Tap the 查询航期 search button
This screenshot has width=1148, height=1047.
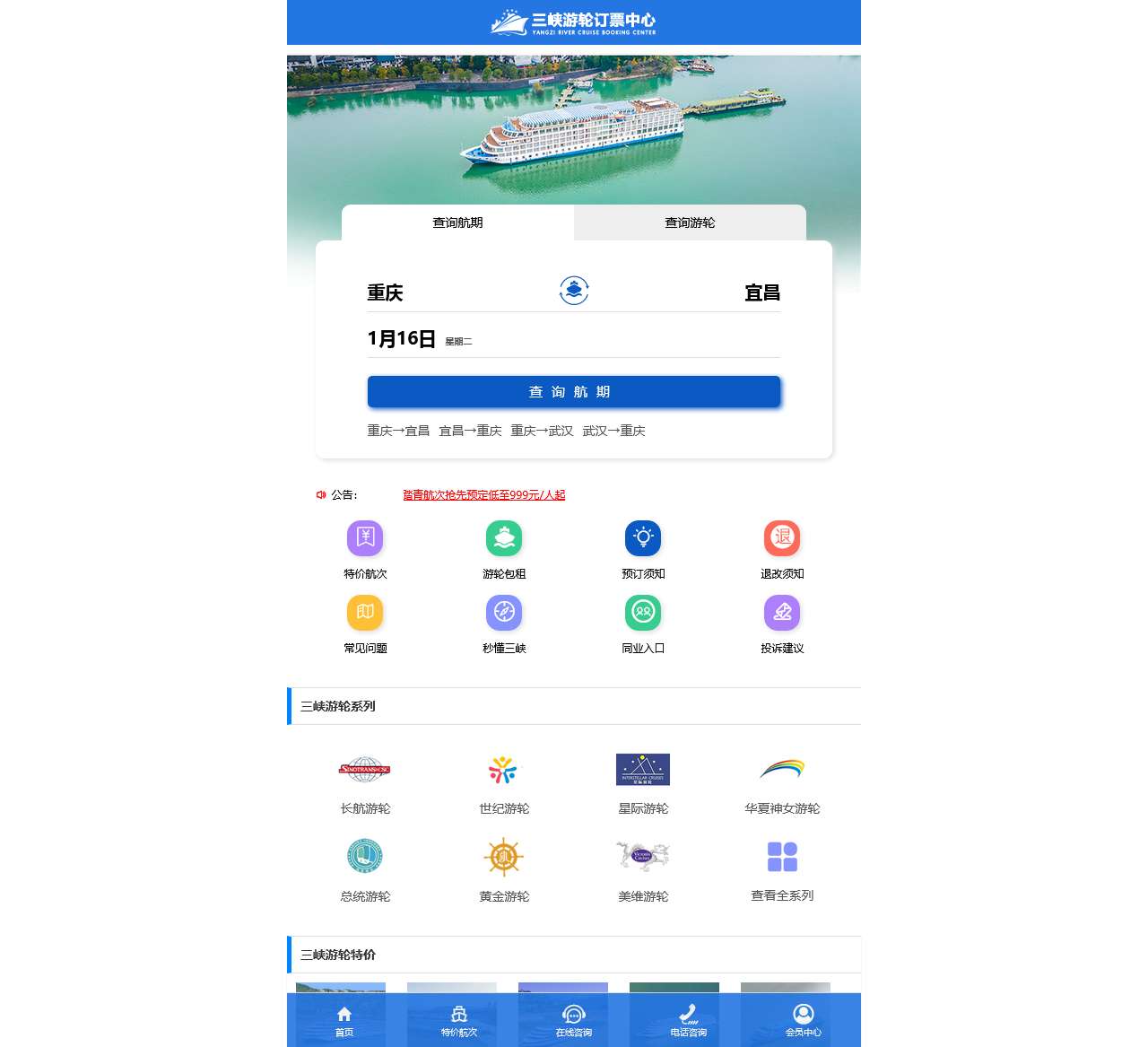click(574, 392)
